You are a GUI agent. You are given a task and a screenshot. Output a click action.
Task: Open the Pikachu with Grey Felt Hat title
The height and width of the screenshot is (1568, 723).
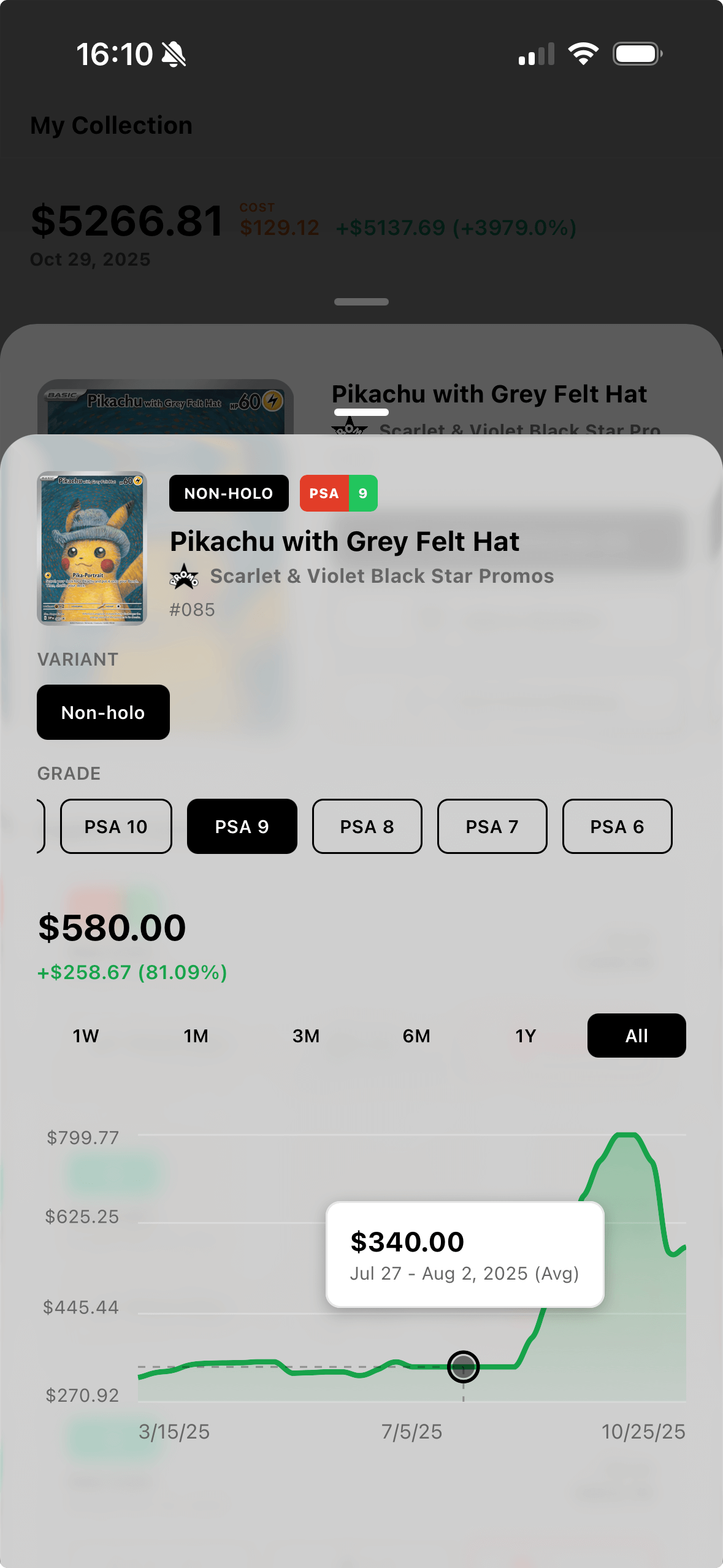345,540
